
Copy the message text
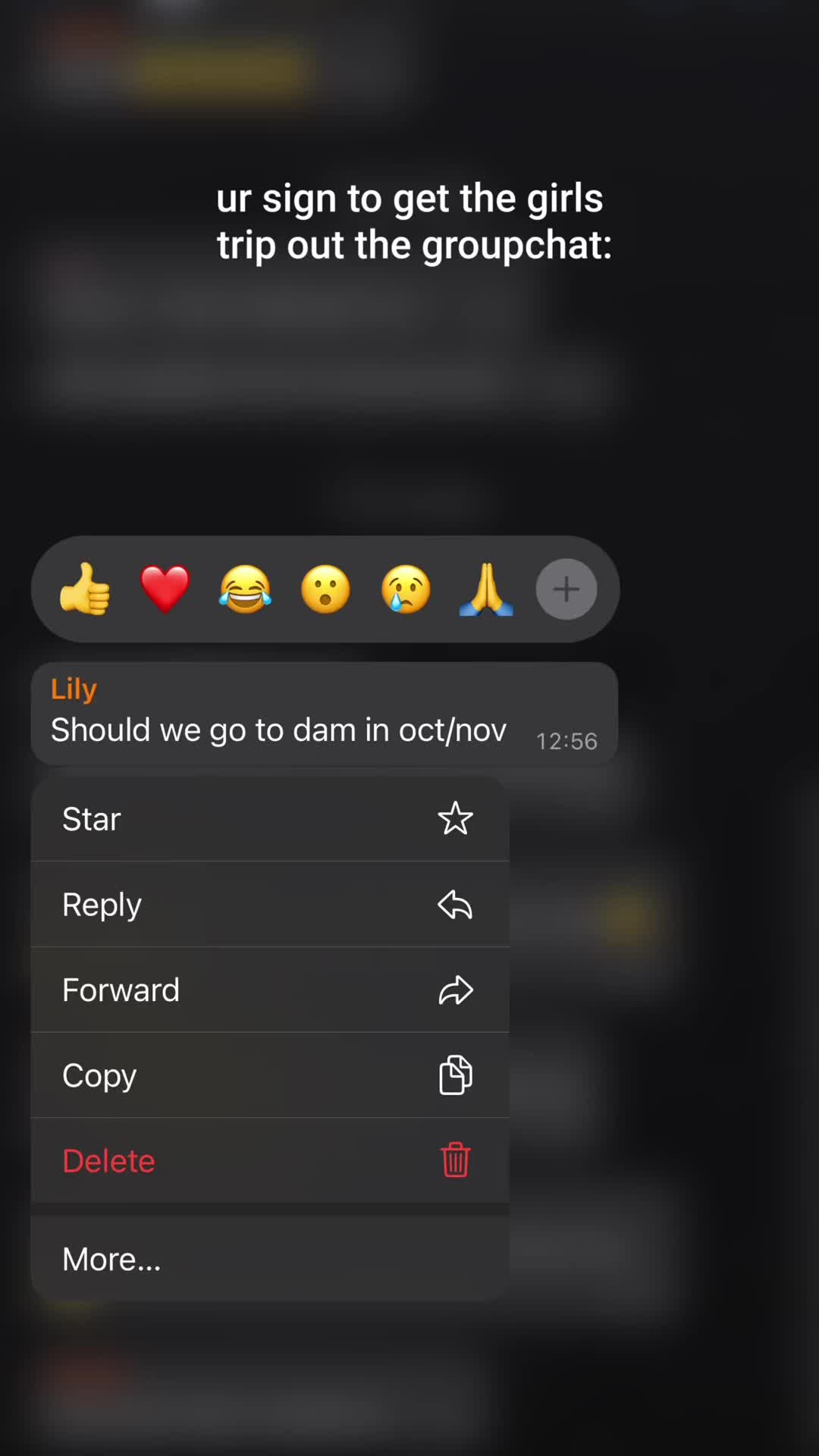[269, 1075]
